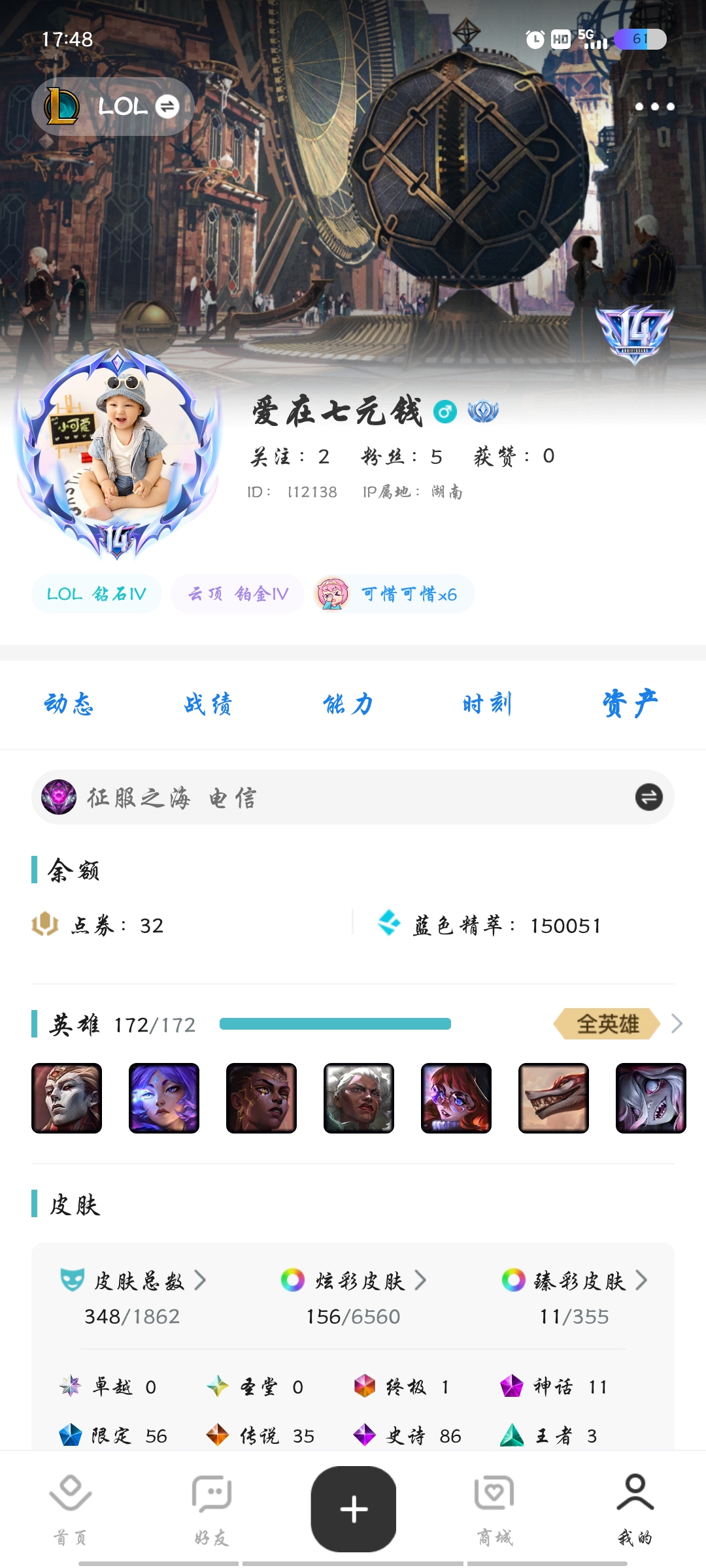Tap the 云顶 铂金IV rank chip
The image size is (706, 1568).
(237, 594)
